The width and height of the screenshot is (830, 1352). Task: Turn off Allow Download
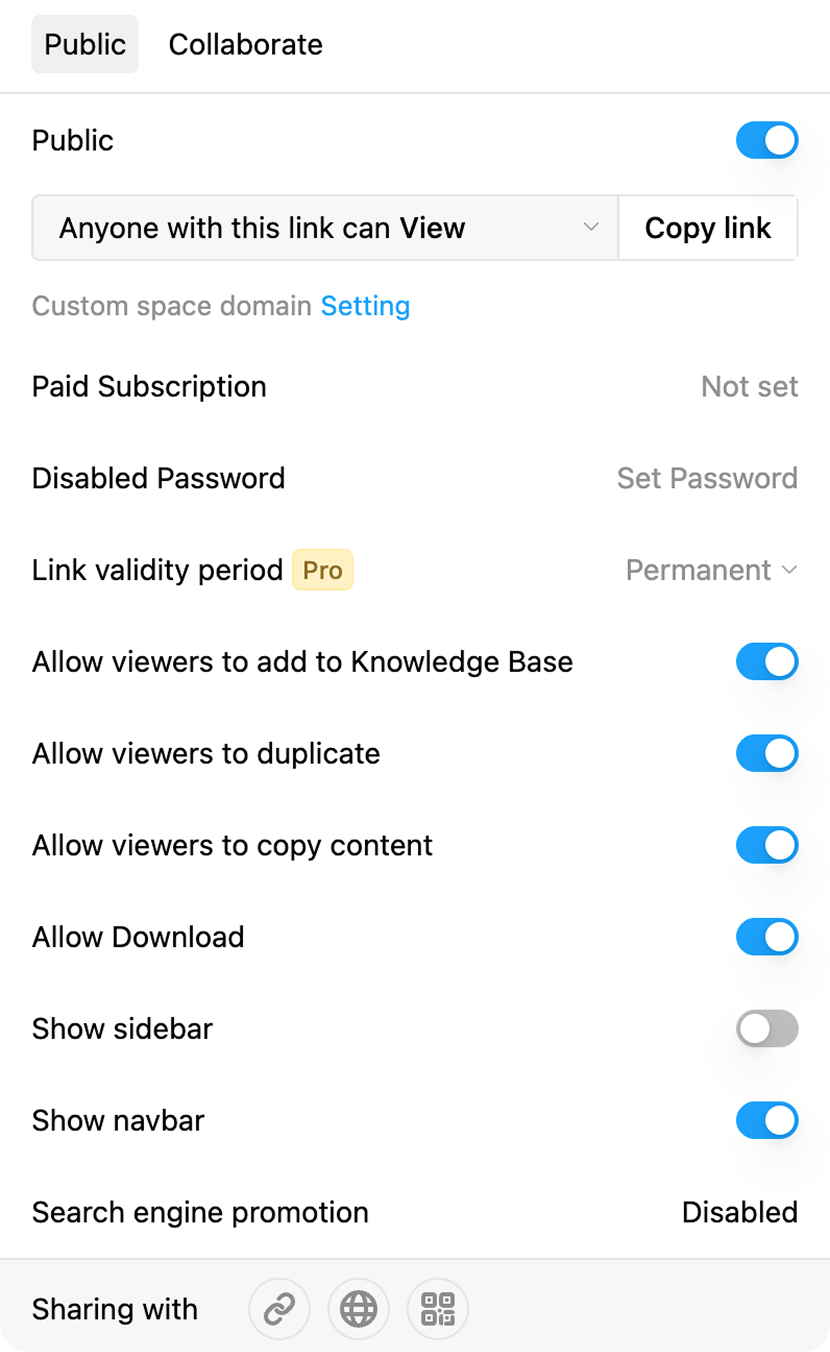pyautogui.click(x=767, y=938)
